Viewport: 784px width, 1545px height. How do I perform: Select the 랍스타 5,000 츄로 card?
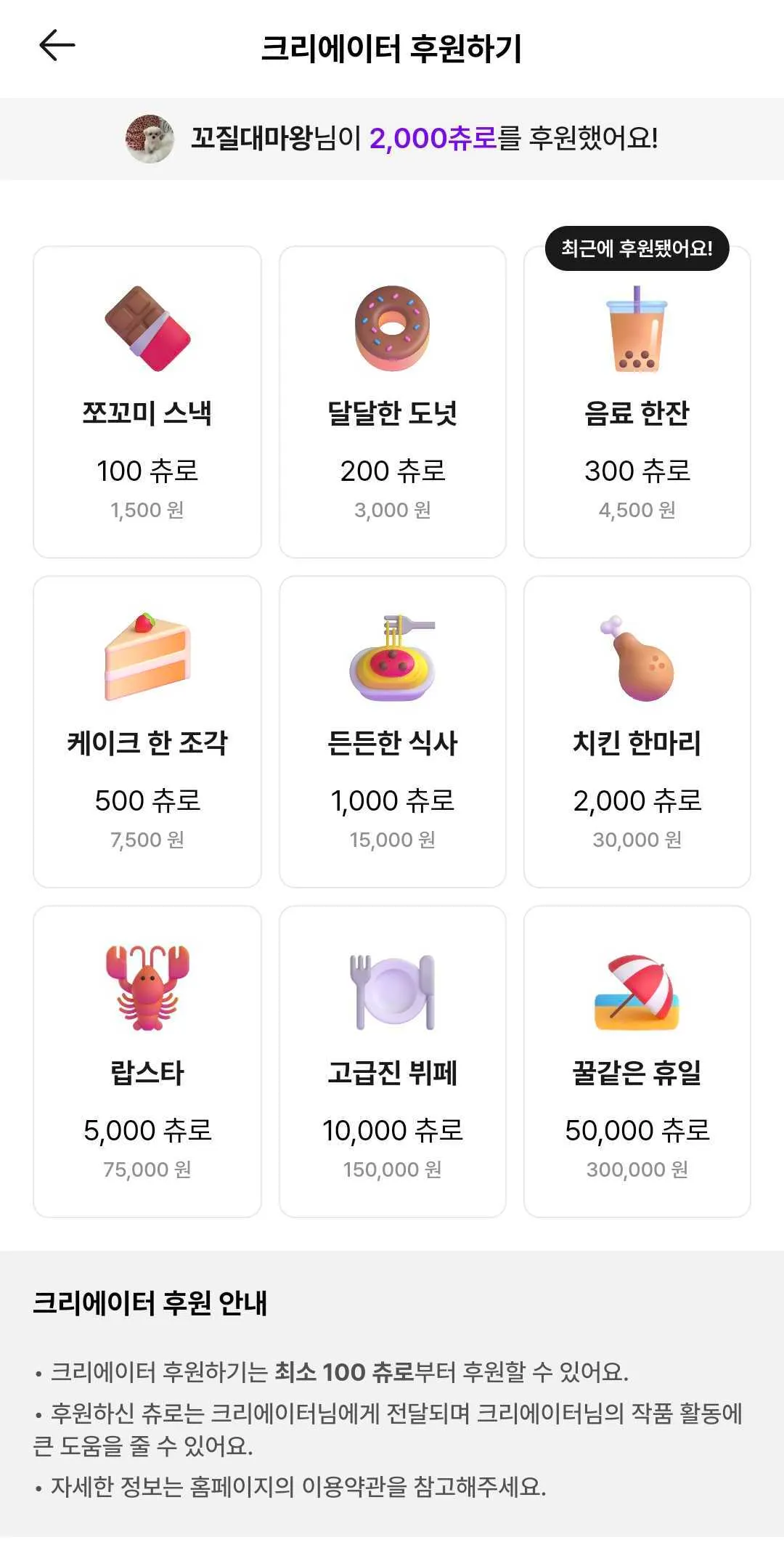pyautogui.click(x=147, y=1061)
